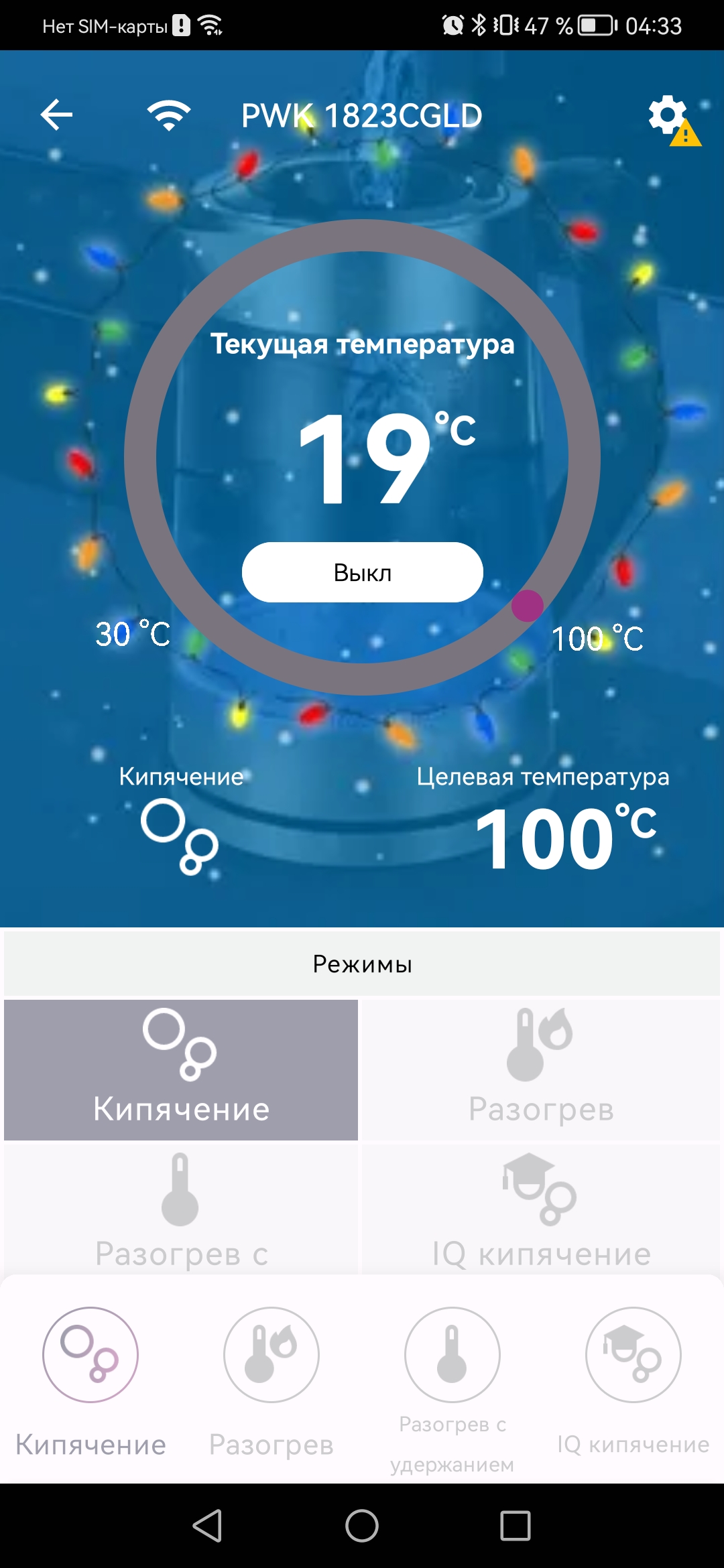Select the Кипячение tile under Режимы
The image size is (724, 1568).
click(181, 1069)
